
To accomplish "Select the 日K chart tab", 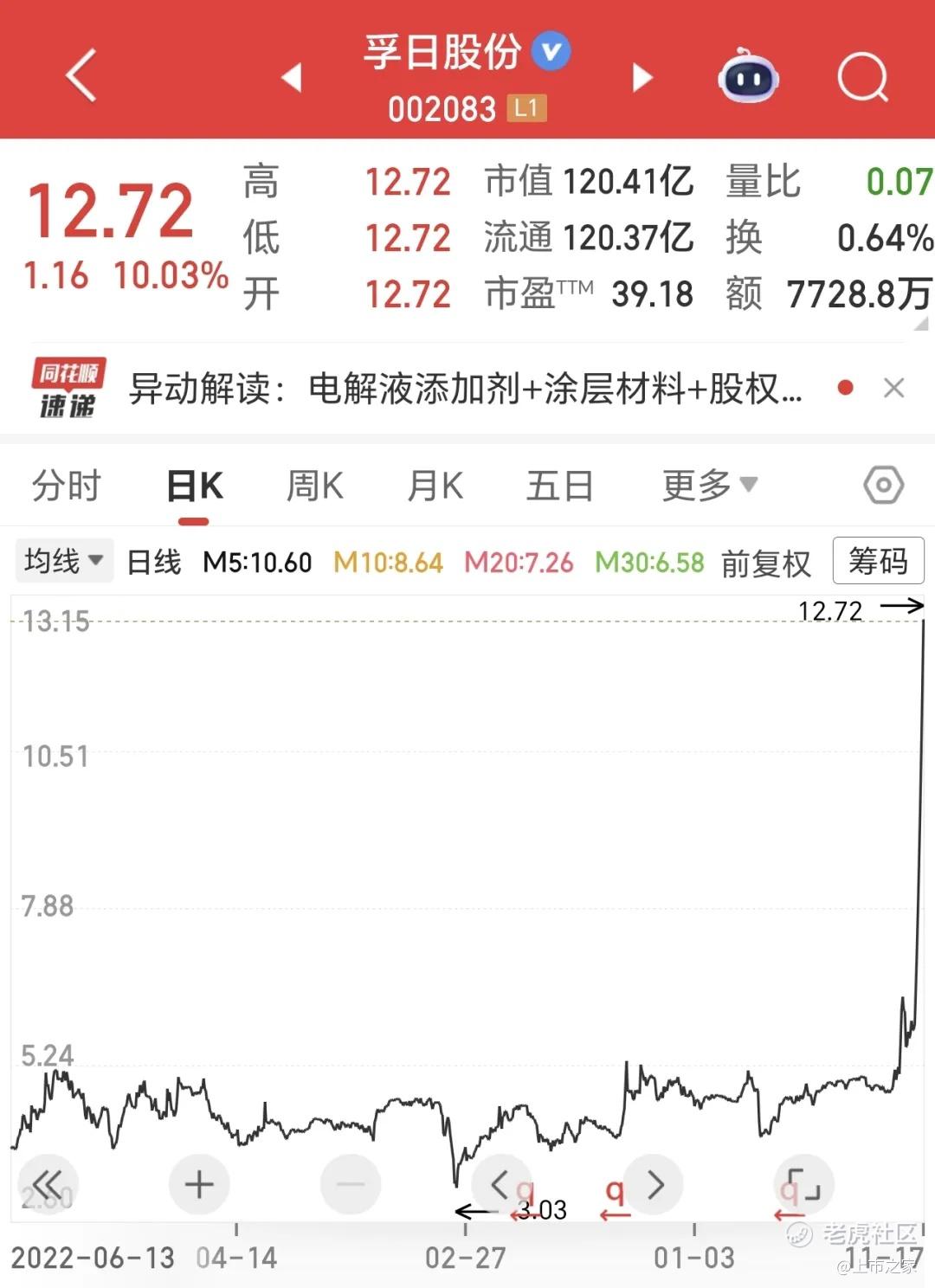I will click(x=194, y=486).
